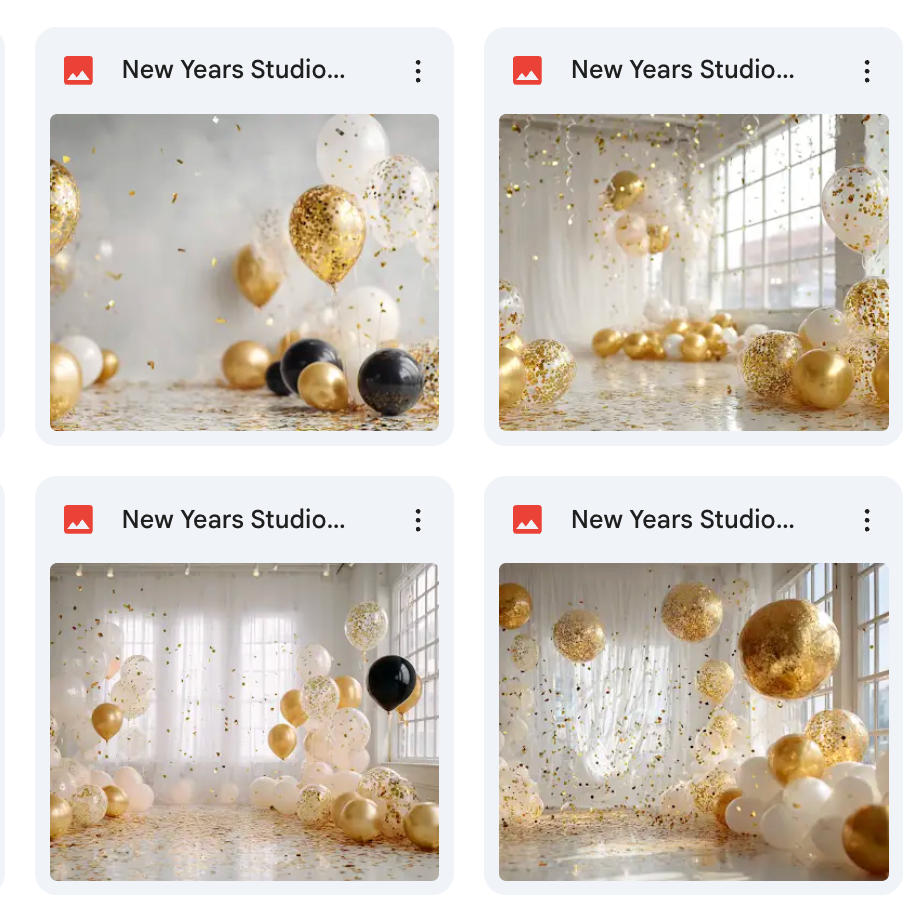Image resolution: width=924 pixels, height=914 pixels.
Task: Open the image with one black balloon and white curtains
Action: (x=244, y=721)
